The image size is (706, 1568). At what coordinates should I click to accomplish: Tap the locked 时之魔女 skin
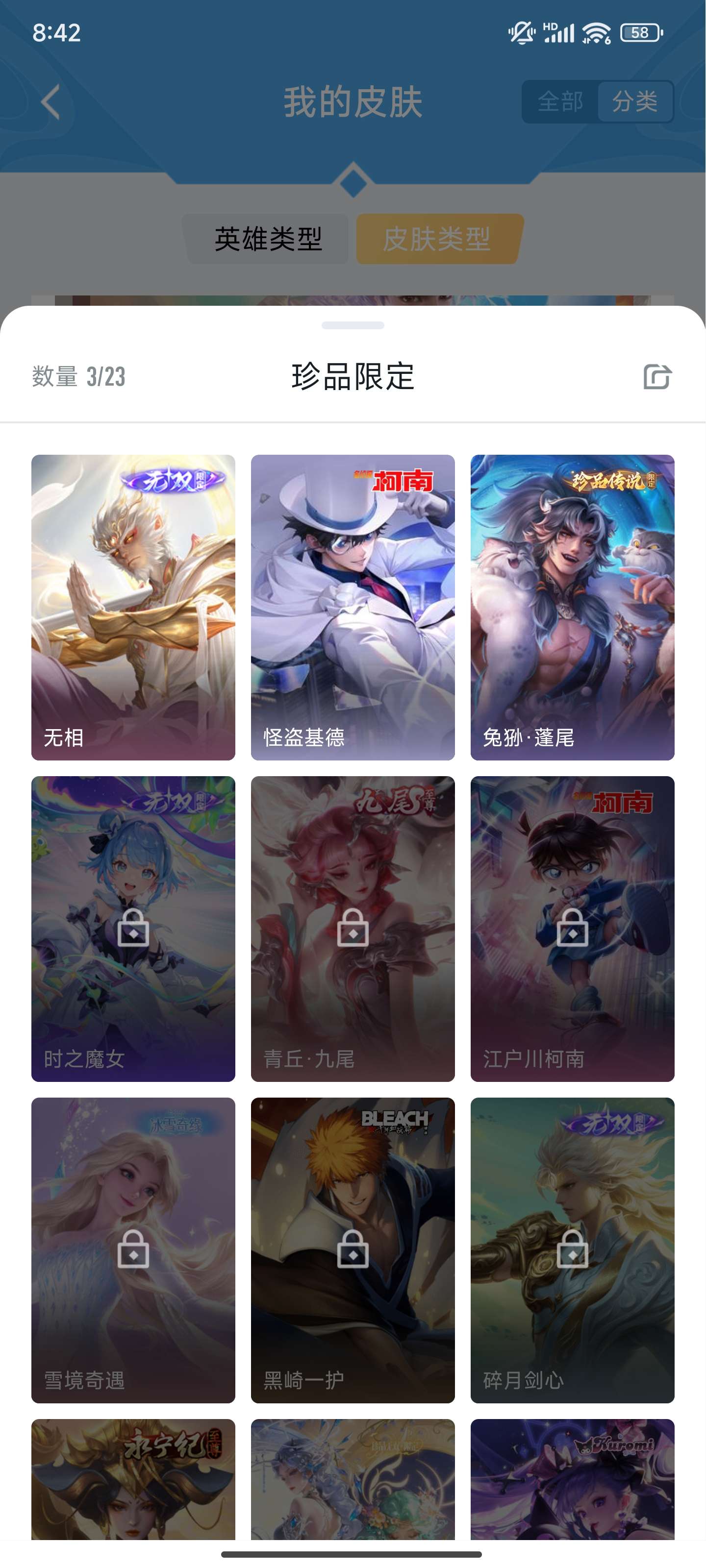click(133, 928)
